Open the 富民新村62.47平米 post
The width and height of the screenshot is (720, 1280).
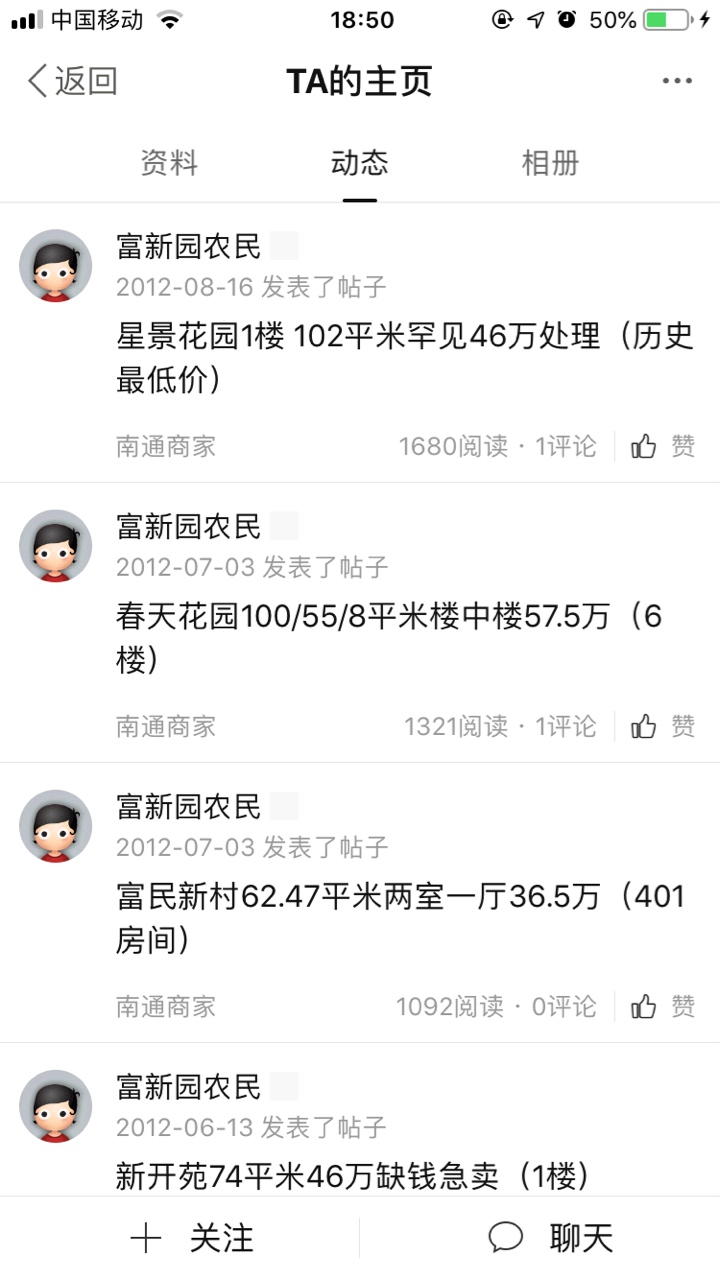[400, 918]
